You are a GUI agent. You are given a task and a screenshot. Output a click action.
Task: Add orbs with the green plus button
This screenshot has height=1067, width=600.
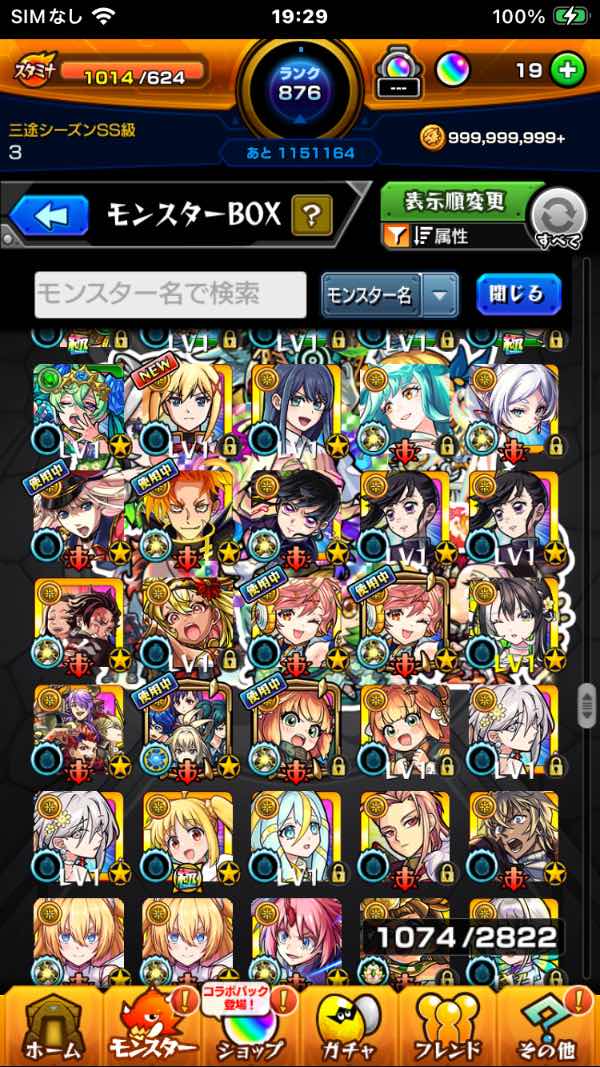point(568,71)
